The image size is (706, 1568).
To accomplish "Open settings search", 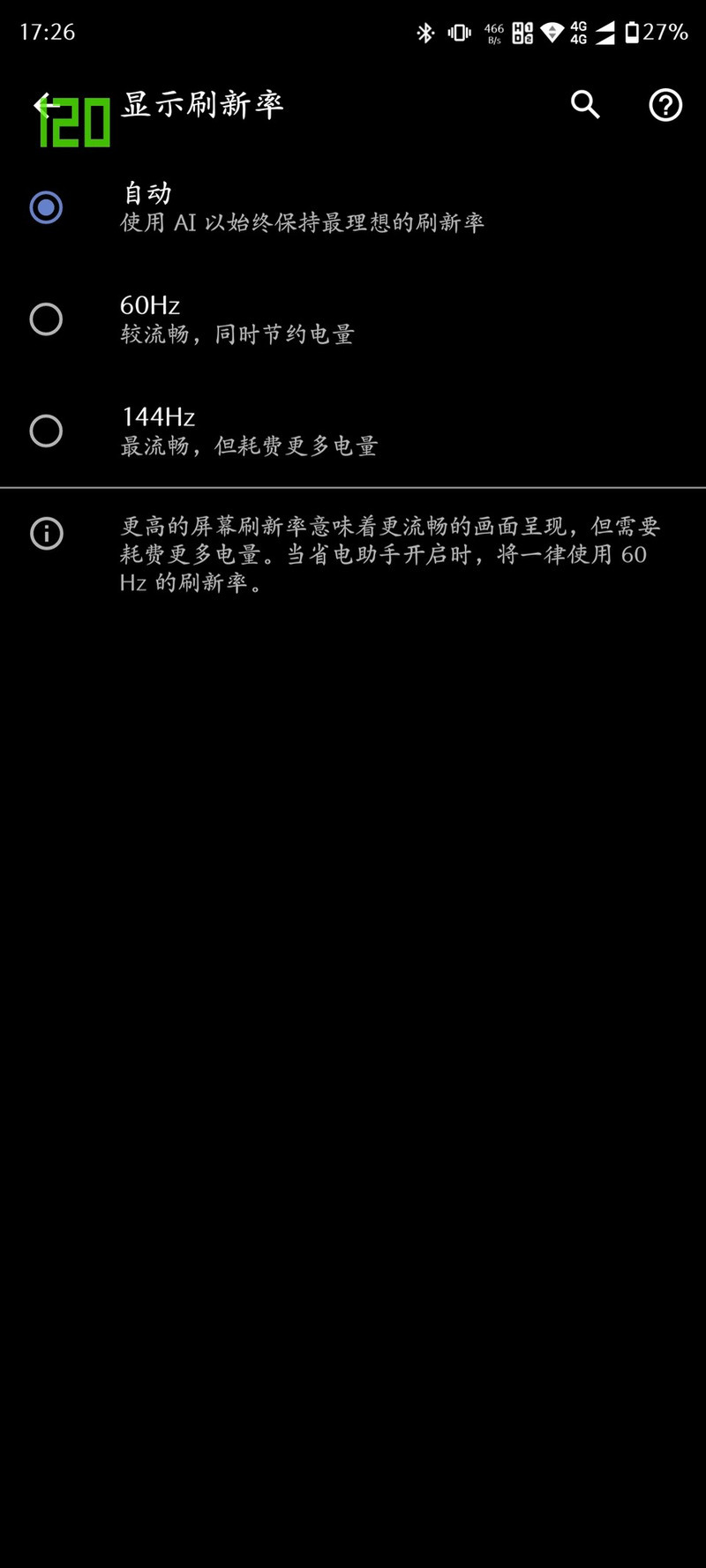I will point(585,105).
